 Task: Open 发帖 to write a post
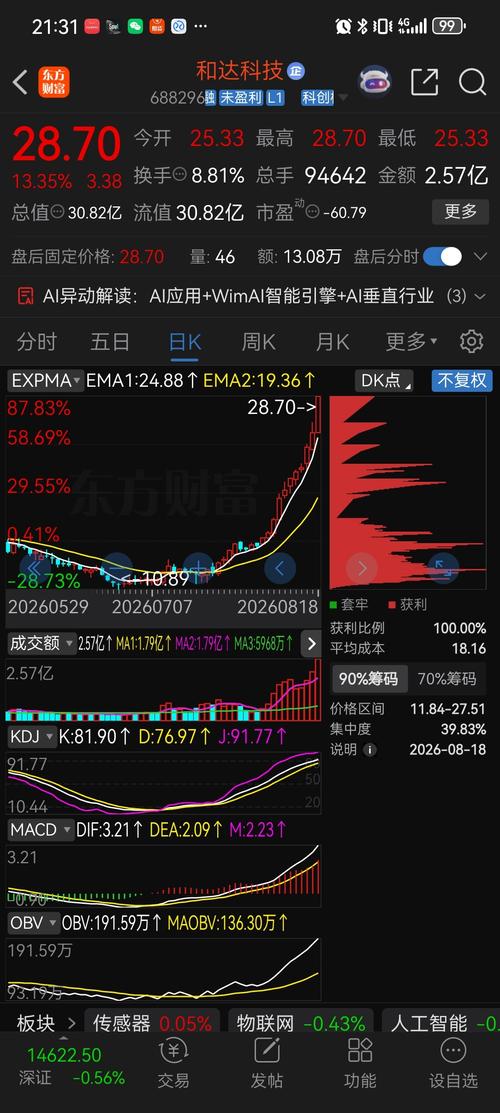click(267, 1062)
